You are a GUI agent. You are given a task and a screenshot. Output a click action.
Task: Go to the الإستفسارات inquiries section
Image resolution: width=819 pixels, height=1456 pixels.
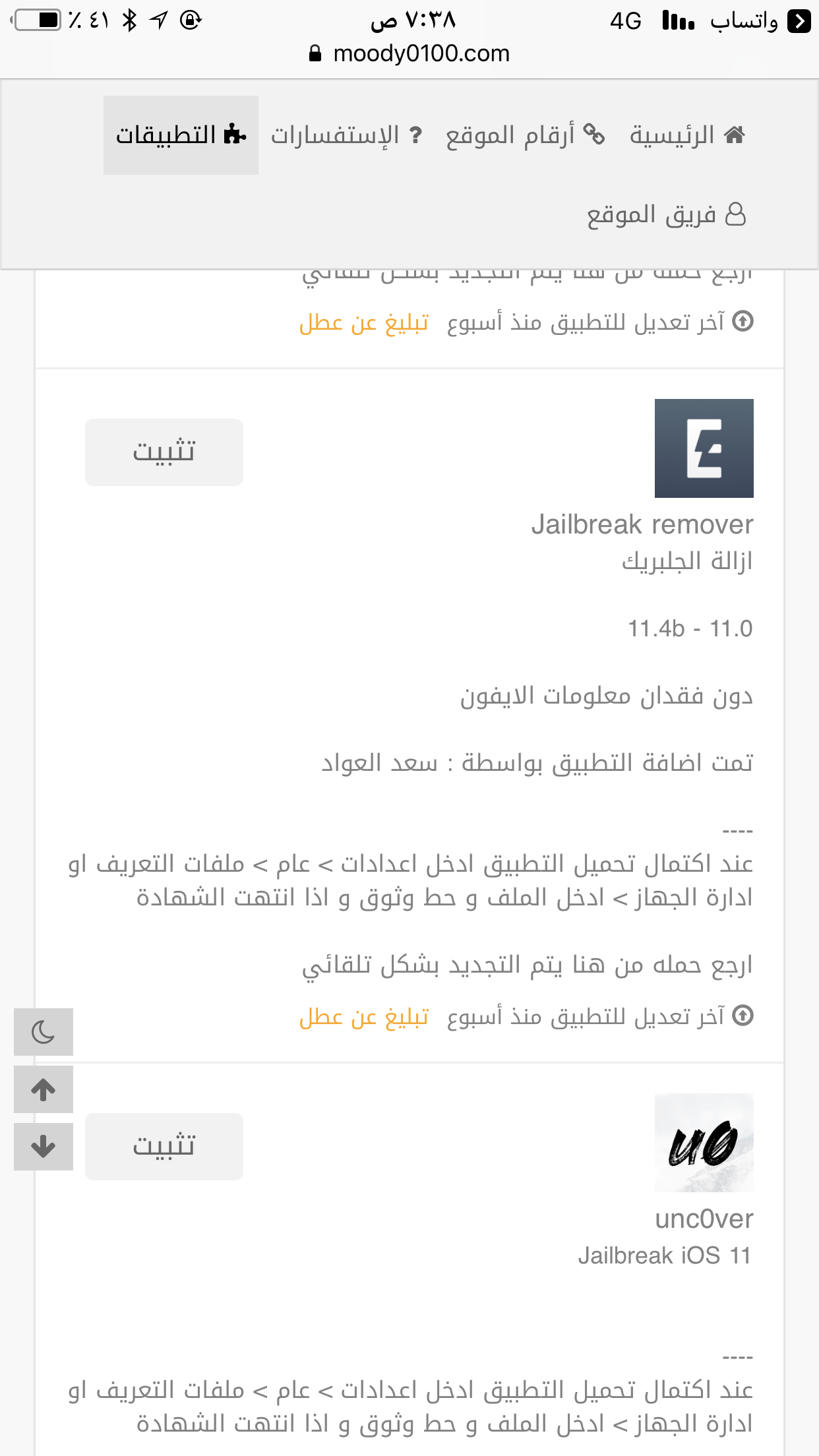(x=346, y=135)
